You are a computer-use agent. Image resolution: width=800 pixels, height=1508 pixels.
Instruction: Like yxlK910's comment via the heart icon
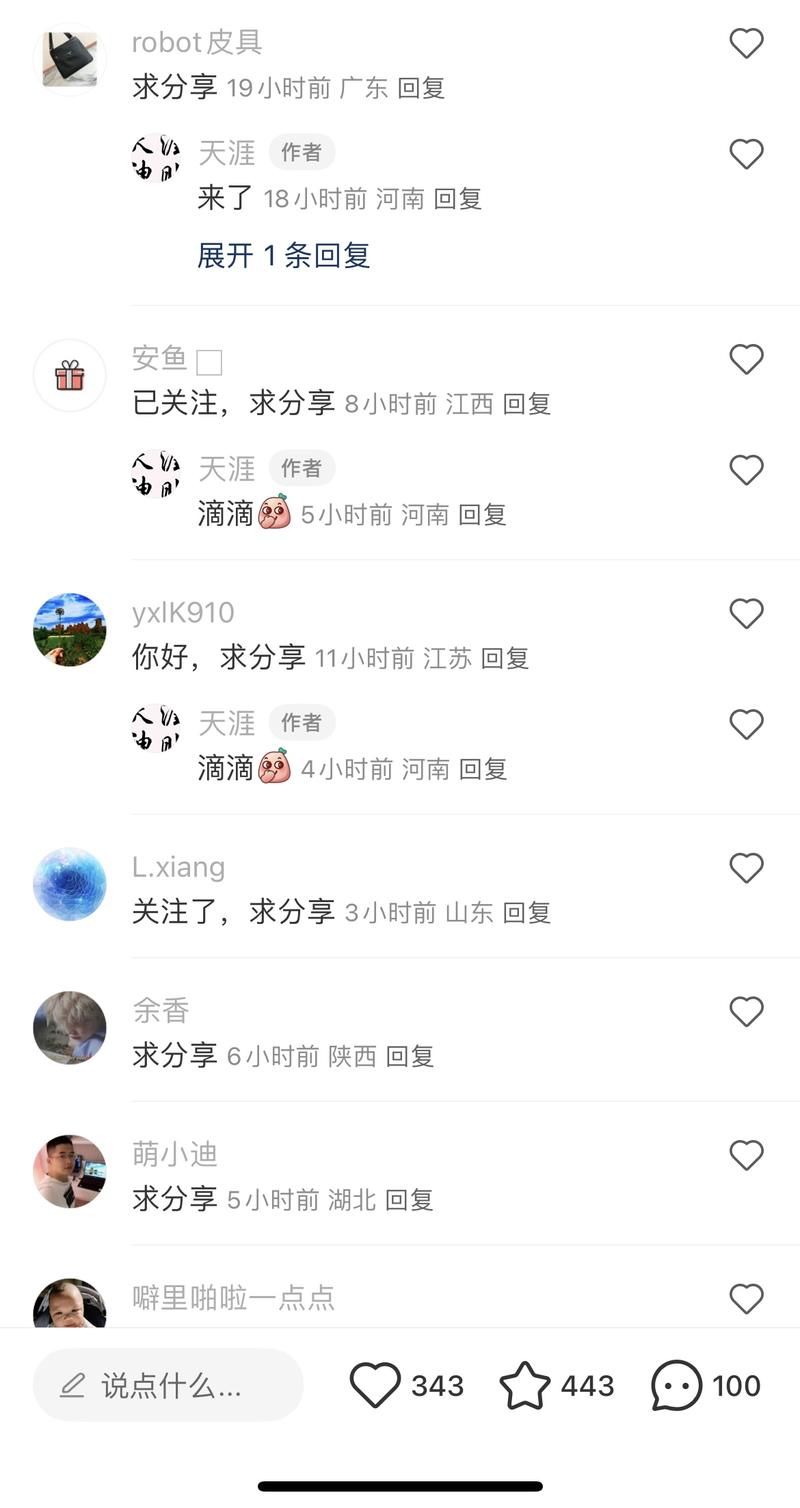(x=746, y=614)
